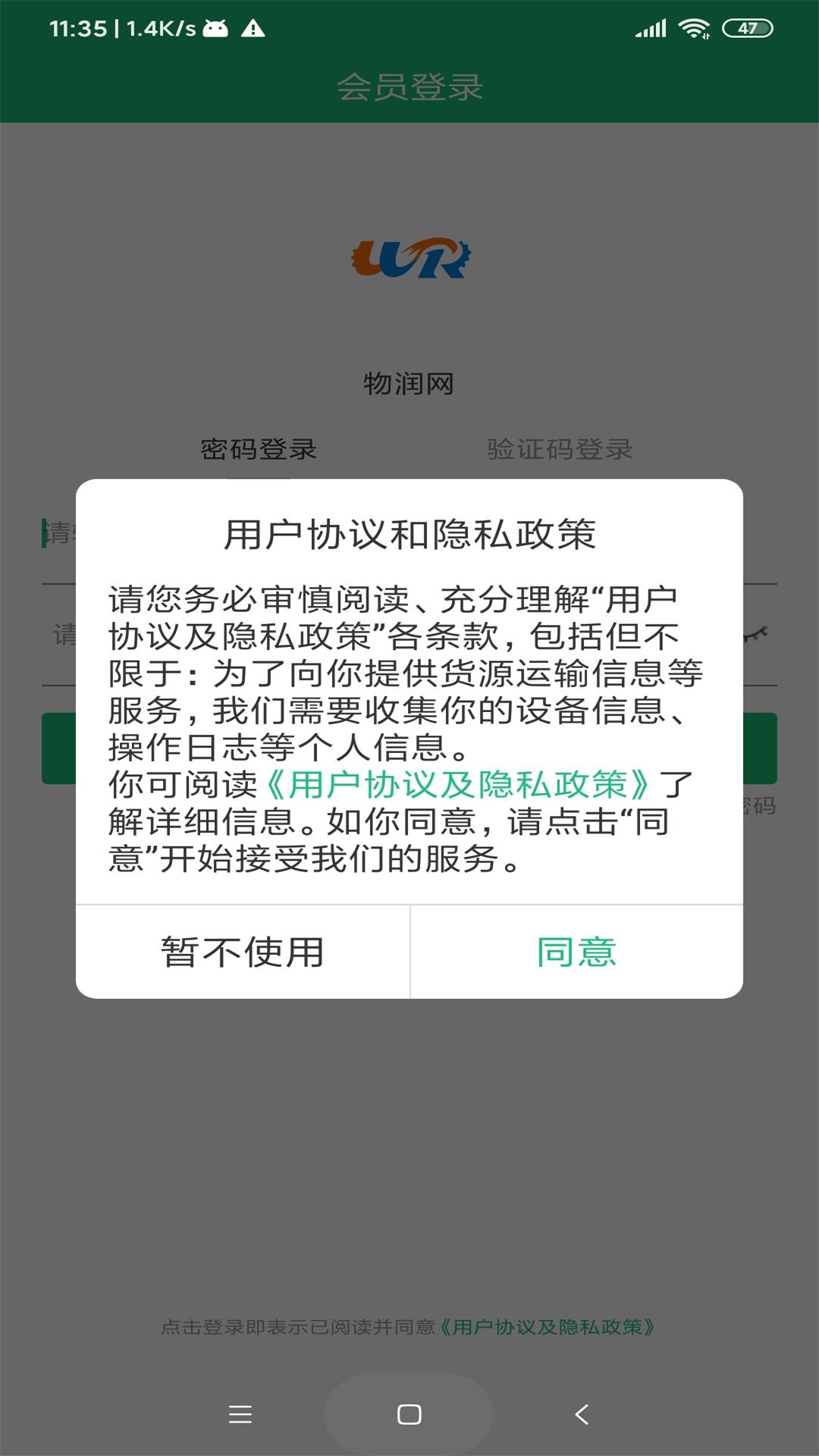Tap the Wi-Fi icon in status bar
The width and height of the screenshot is (819, 1456).
(x=695, y=27)
